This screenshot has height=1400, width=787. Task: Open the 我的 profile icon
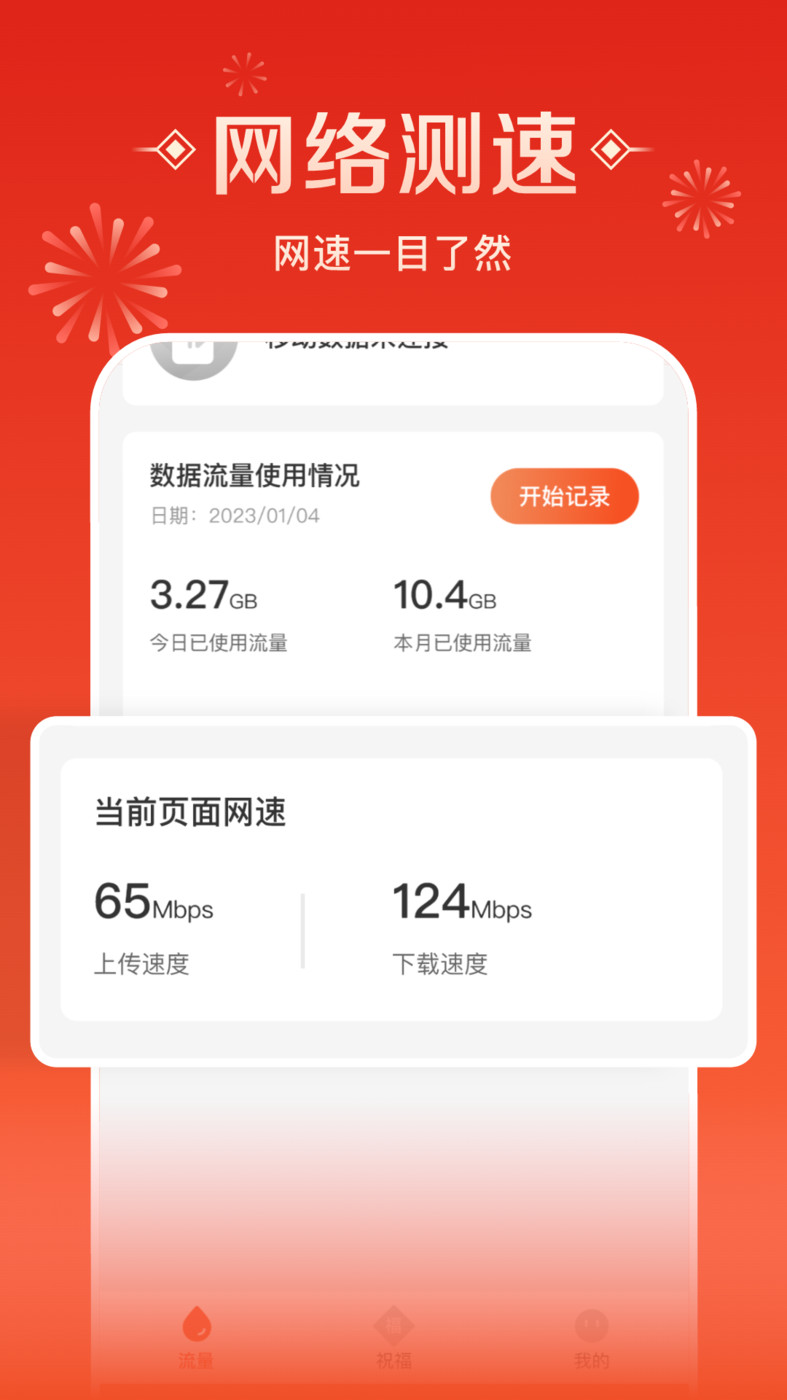pos(590,1322)
